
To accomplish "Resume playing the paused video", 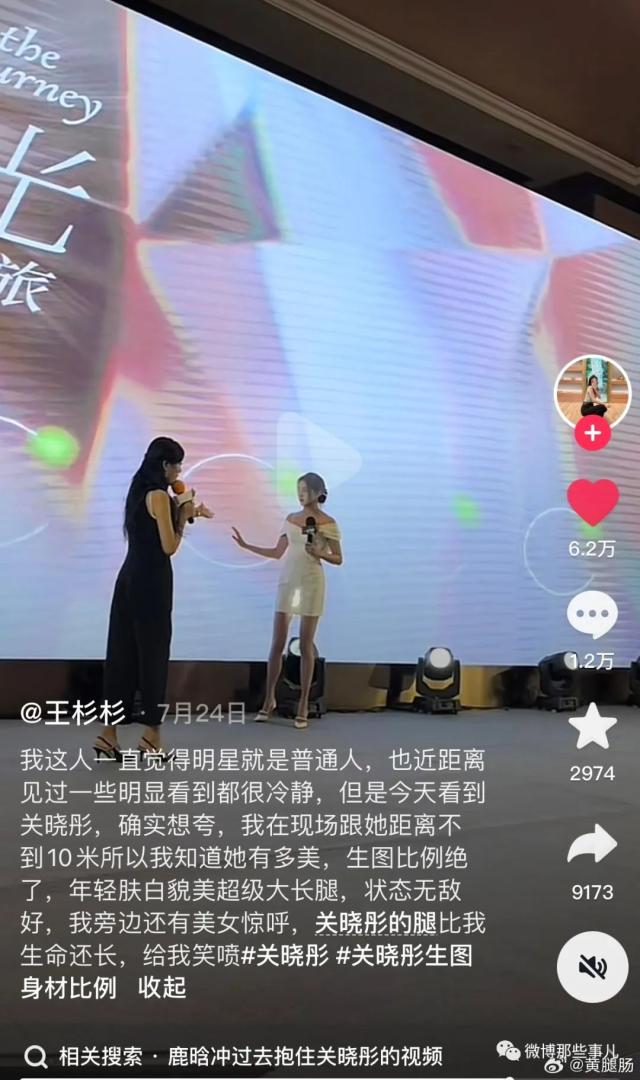I will click(x=318, y=457).
